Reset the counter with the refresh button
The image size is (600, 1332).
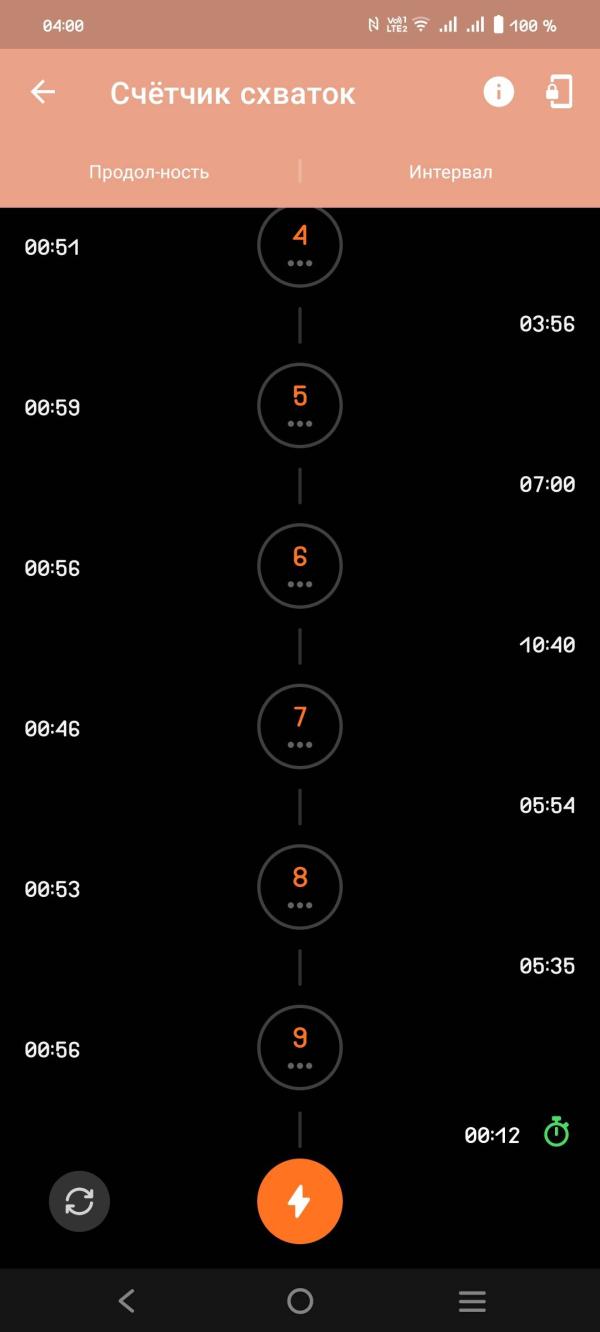[79, 1201]
